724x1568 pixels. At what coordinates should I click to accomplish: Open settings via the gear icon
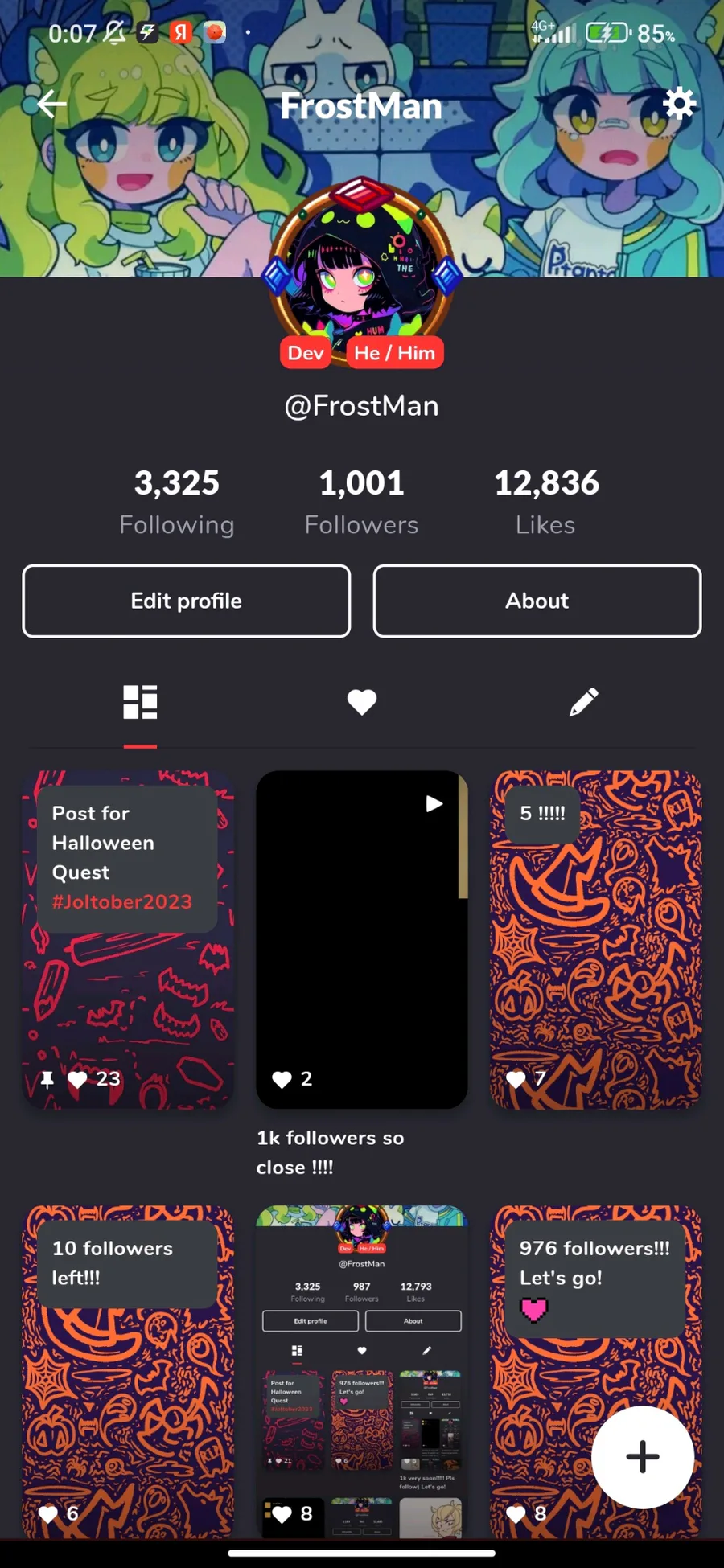coord(679,104)
